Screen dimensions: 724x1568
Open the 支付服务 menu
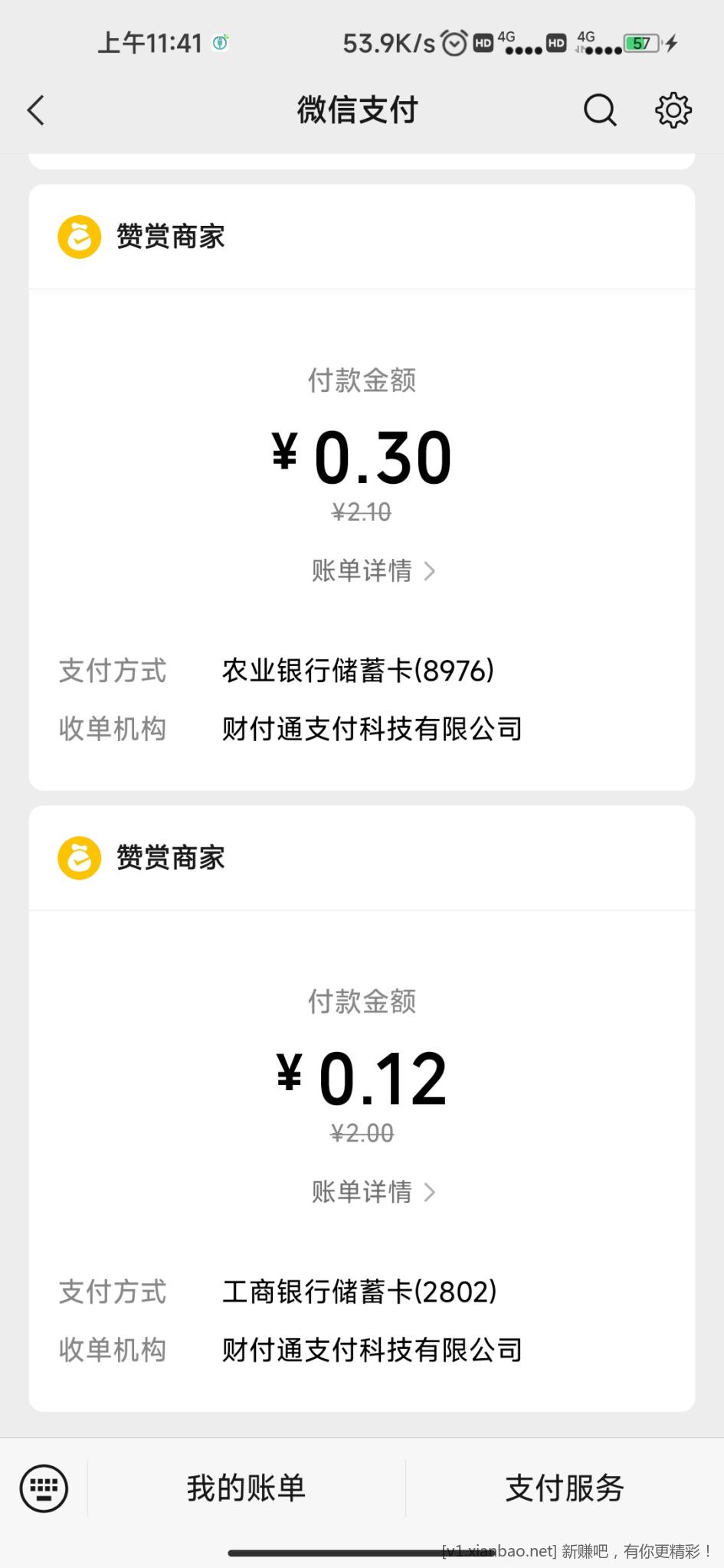pos(565,1488)
